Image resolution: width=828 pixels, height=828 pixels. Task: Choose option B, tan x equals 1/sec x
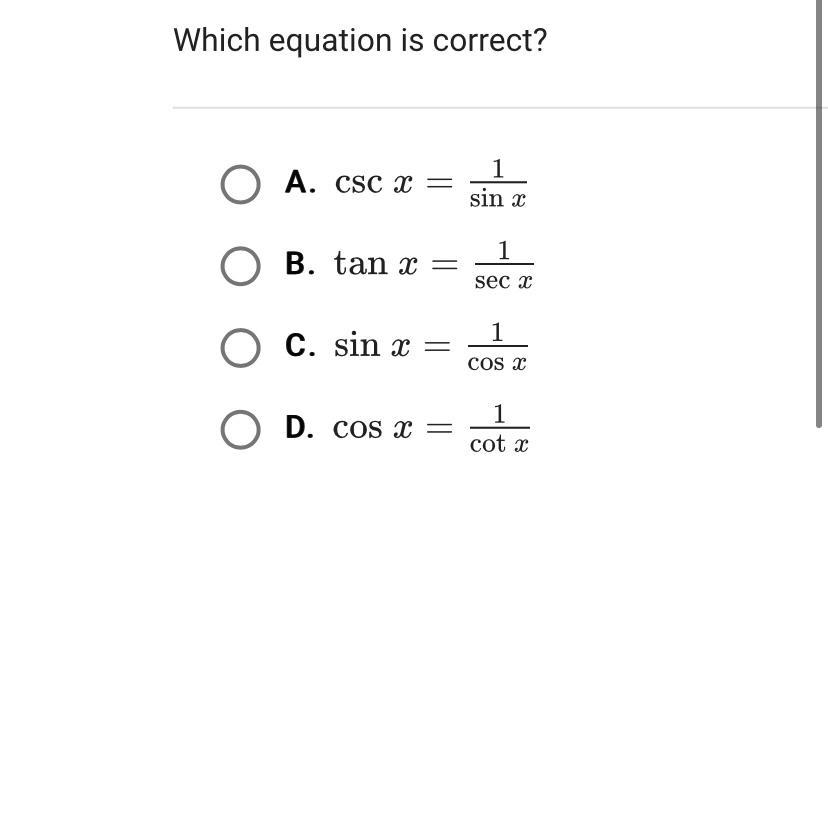(x=240, y=266)
